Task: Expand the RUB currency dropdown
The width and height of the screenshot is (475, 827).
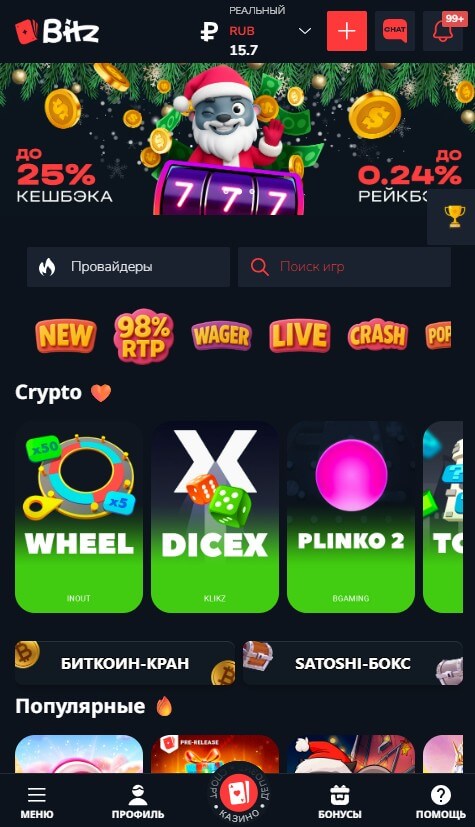Action: click(305, 31)
